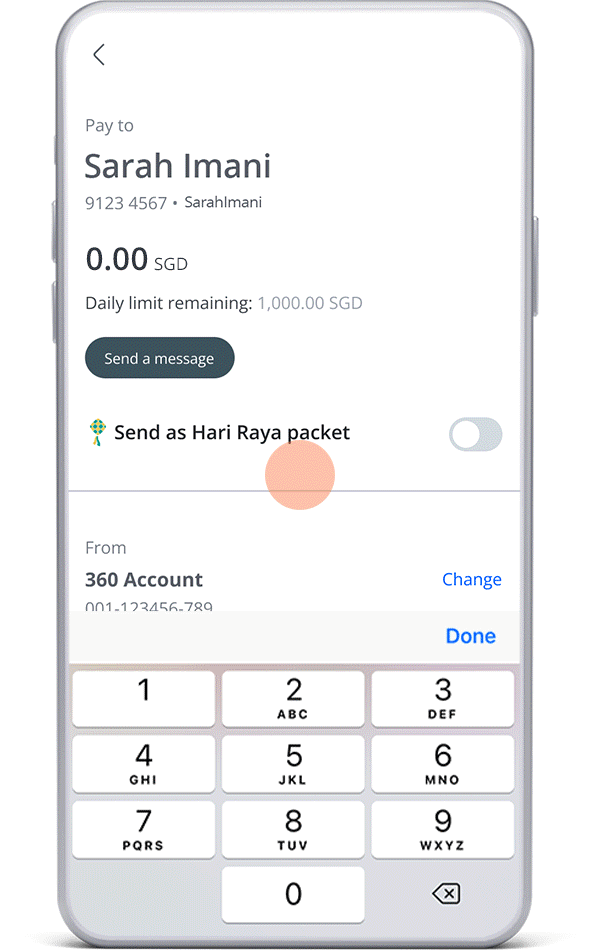Tap the Send a message button
The image size is (600, 950).
[159, 358]
